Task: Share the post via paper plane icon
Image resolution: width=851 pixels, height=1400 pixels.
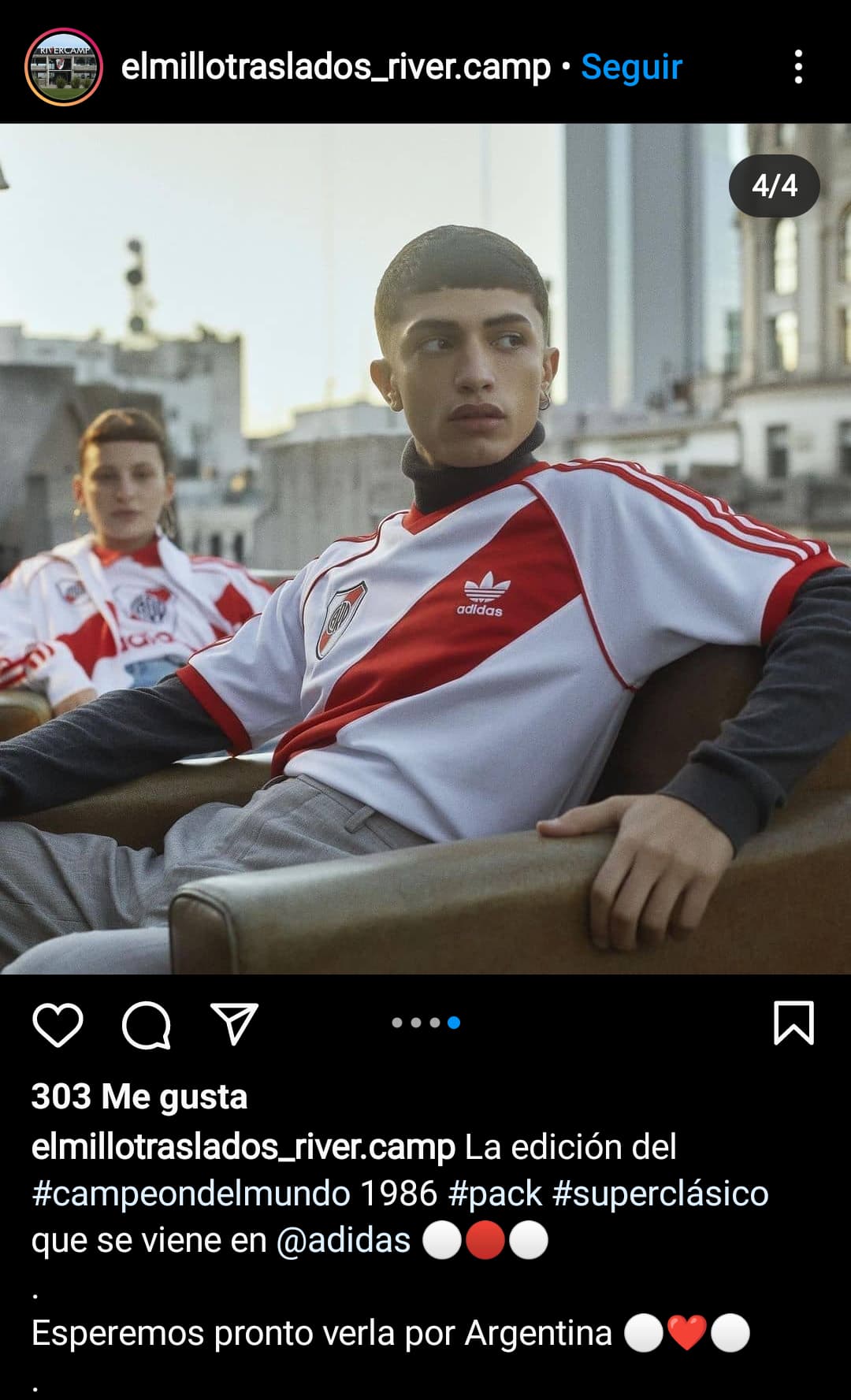Action: 235,1023
